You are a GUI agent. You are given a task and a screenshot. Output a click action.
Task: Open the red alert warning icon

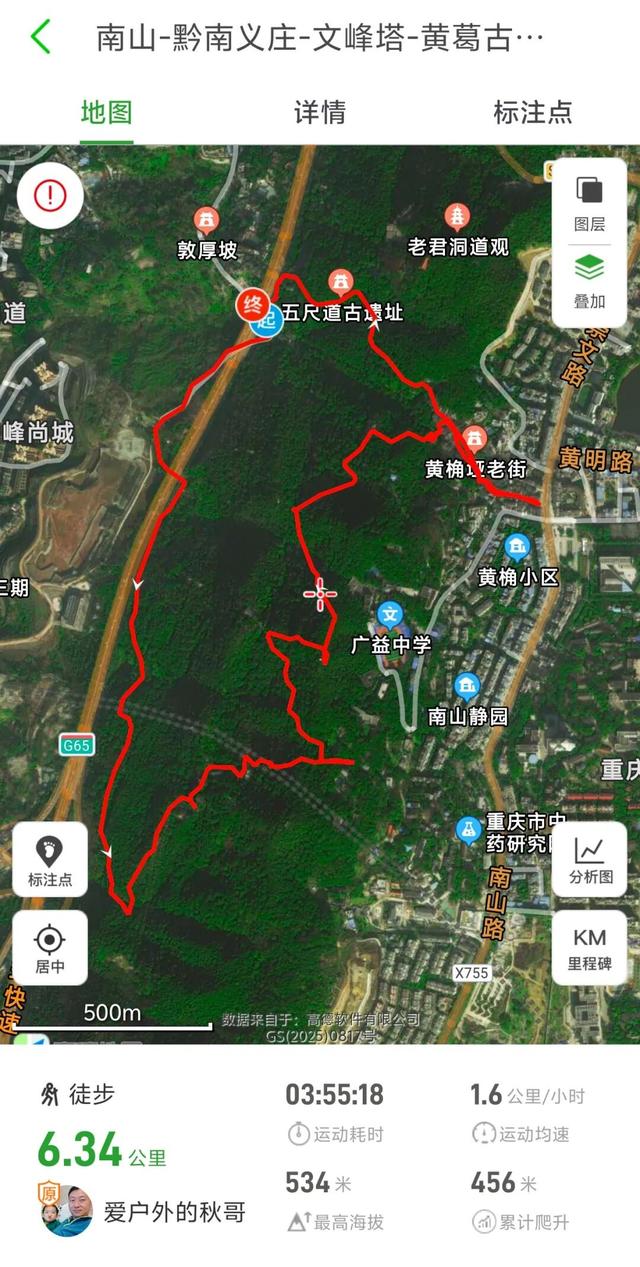pyautogui.click(x=50, y=195)
